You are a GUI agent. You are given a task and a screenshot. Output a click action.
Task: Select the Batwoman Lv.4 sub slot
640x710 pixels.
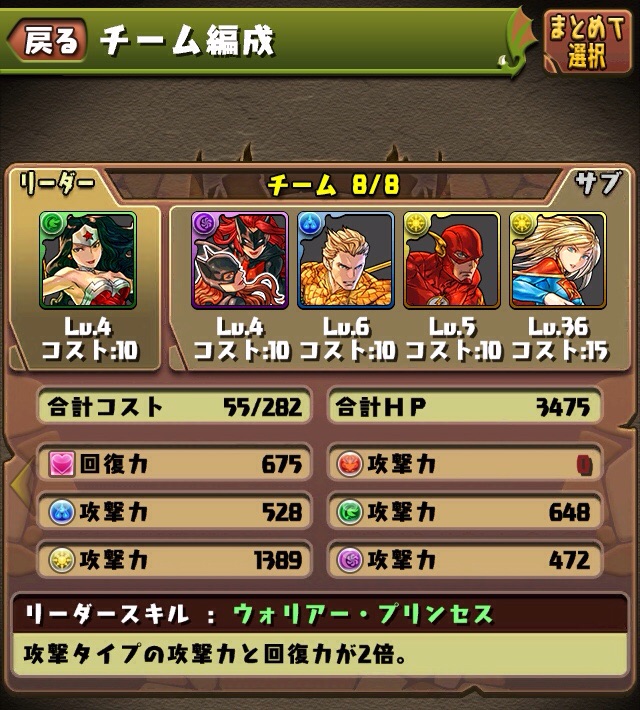point(240,260)
